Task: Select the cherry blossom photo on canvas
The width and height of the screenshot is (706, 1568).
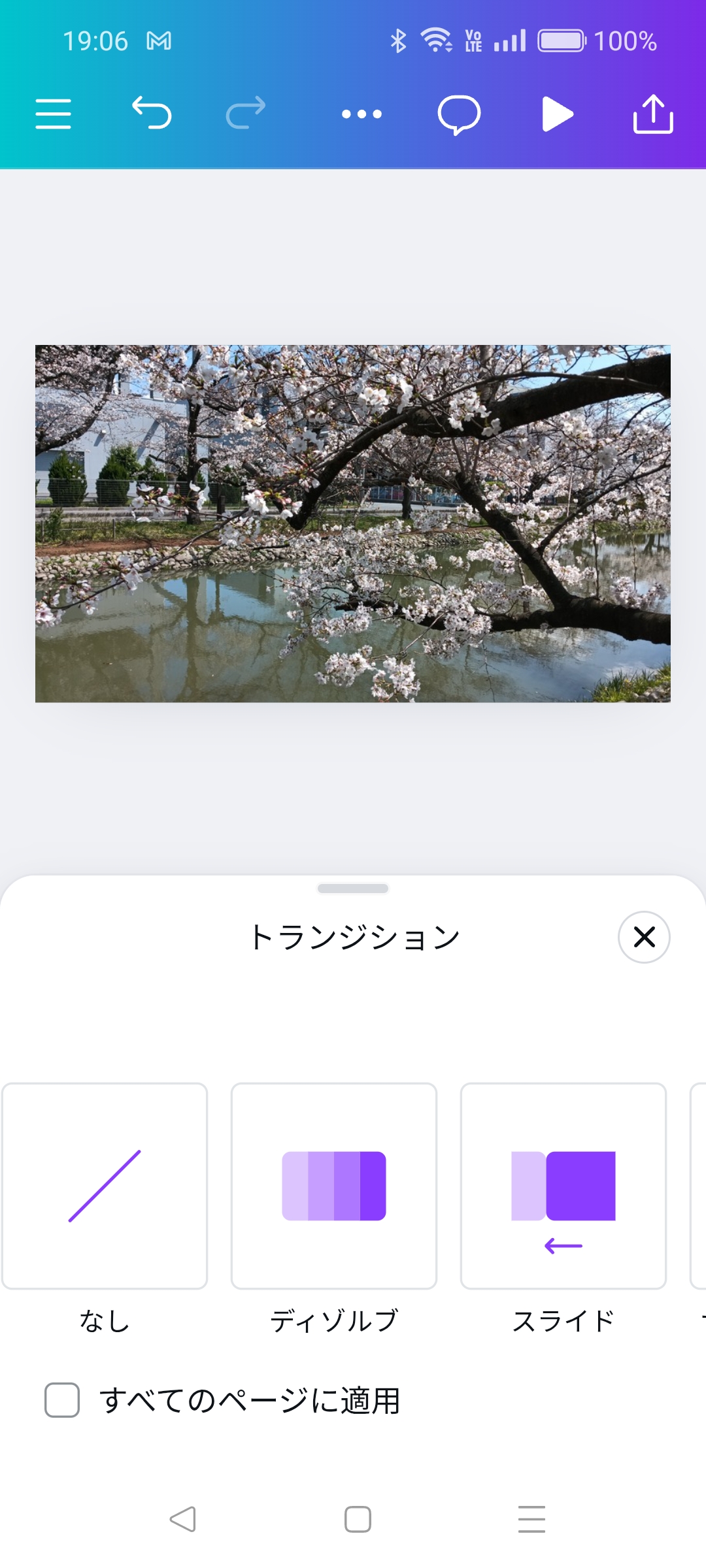Action: pyautogui.click(x=353, y=523)
